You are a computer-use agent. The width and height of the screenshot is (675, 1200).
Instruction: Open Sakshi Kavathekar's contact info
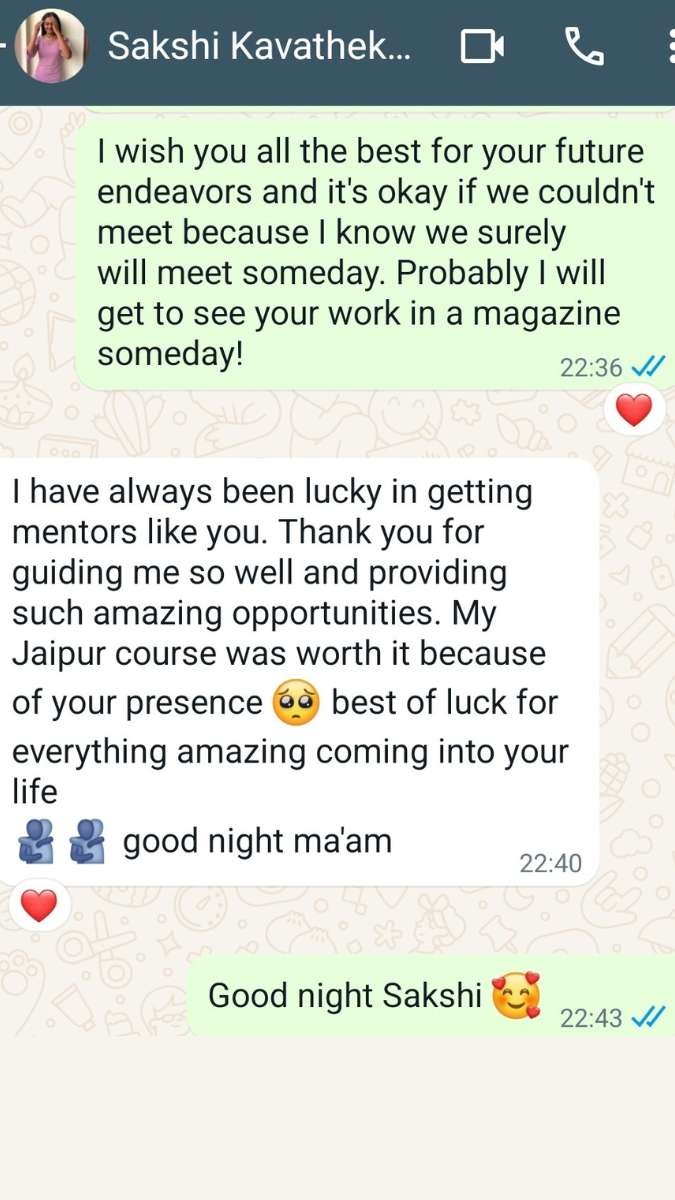click(x=258, y=46)
